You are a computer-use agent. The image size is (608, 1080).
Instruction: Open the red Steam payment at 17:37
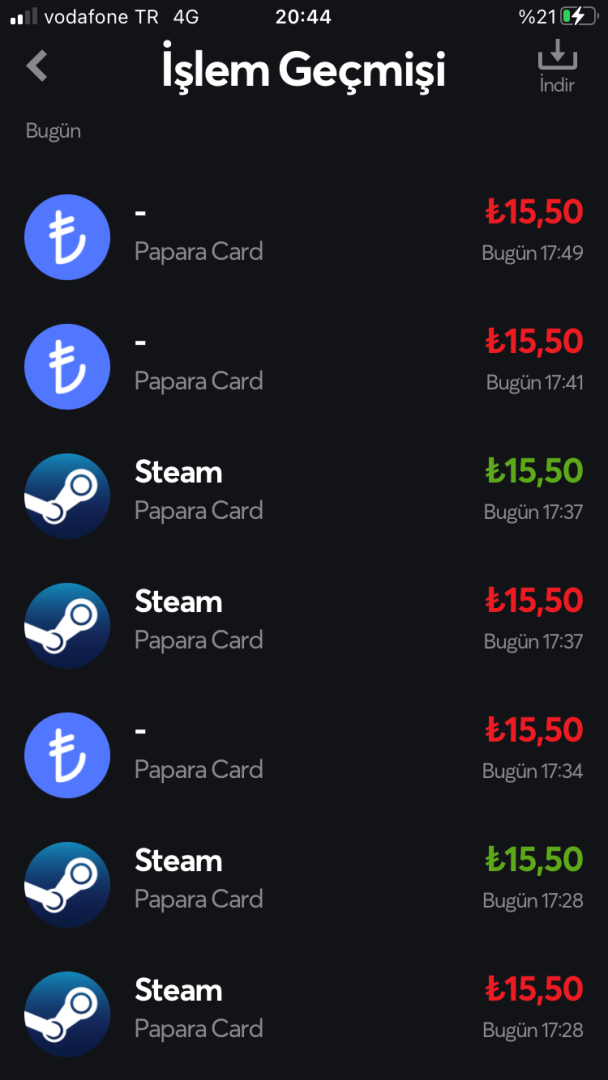coord(304,620)
